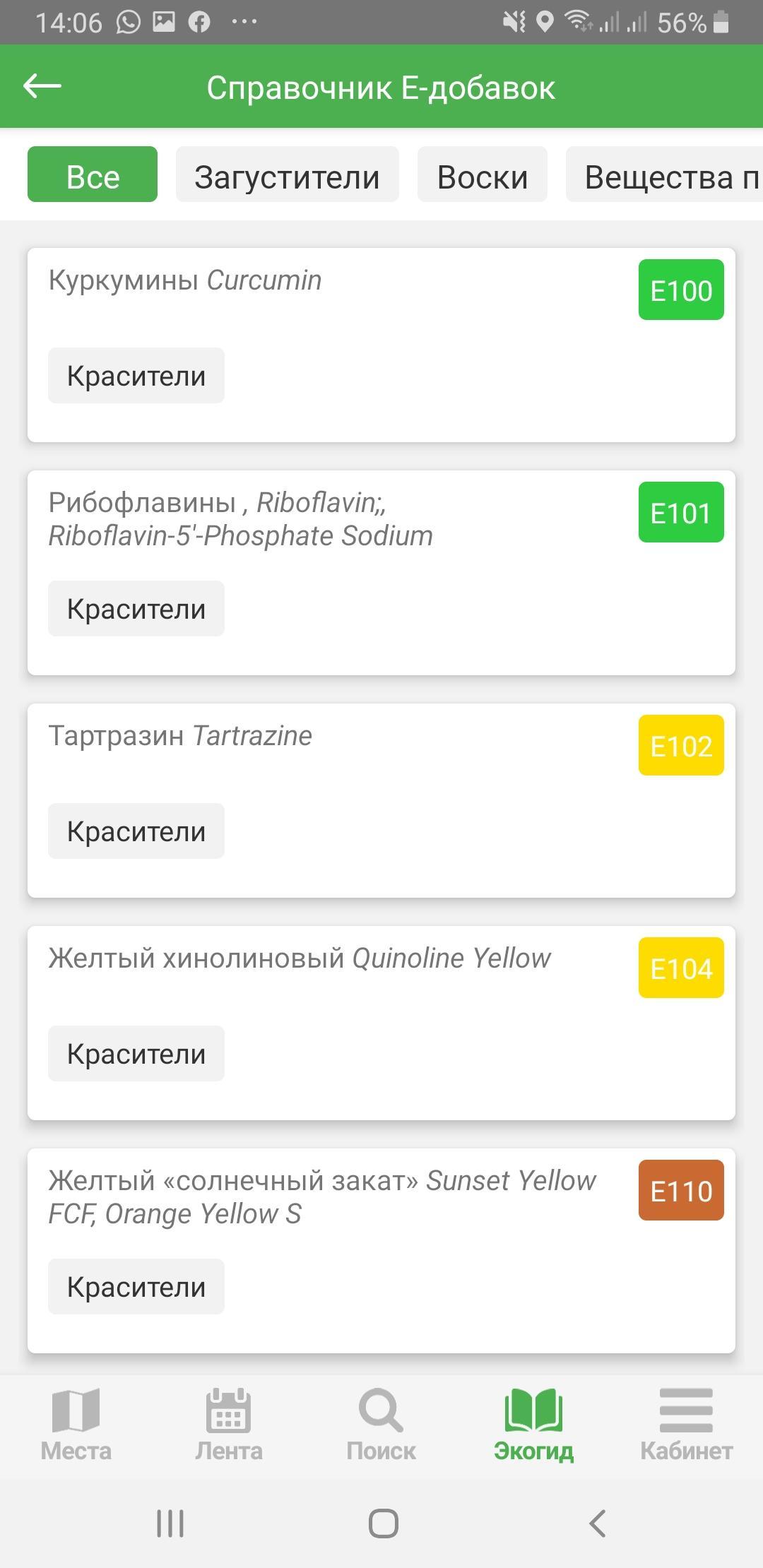Viewport: 763px width, 1568px height.
Task: Open the Куркумины E100 card
Action: 381,345
